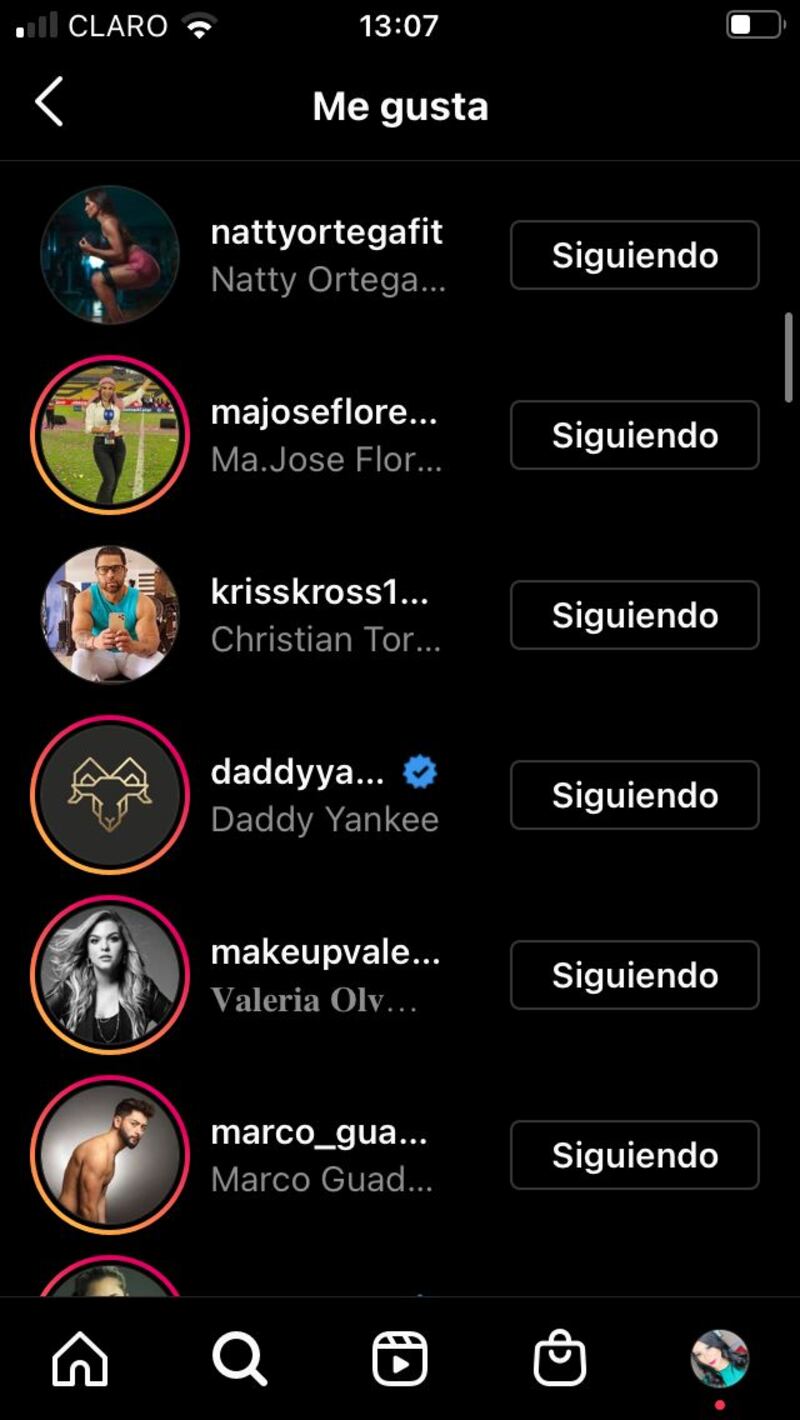This screenshot has width=800, height=1420.
Task: Tap Siguiendo button for Marco Guad
Action: click(x=634, y=1155)
